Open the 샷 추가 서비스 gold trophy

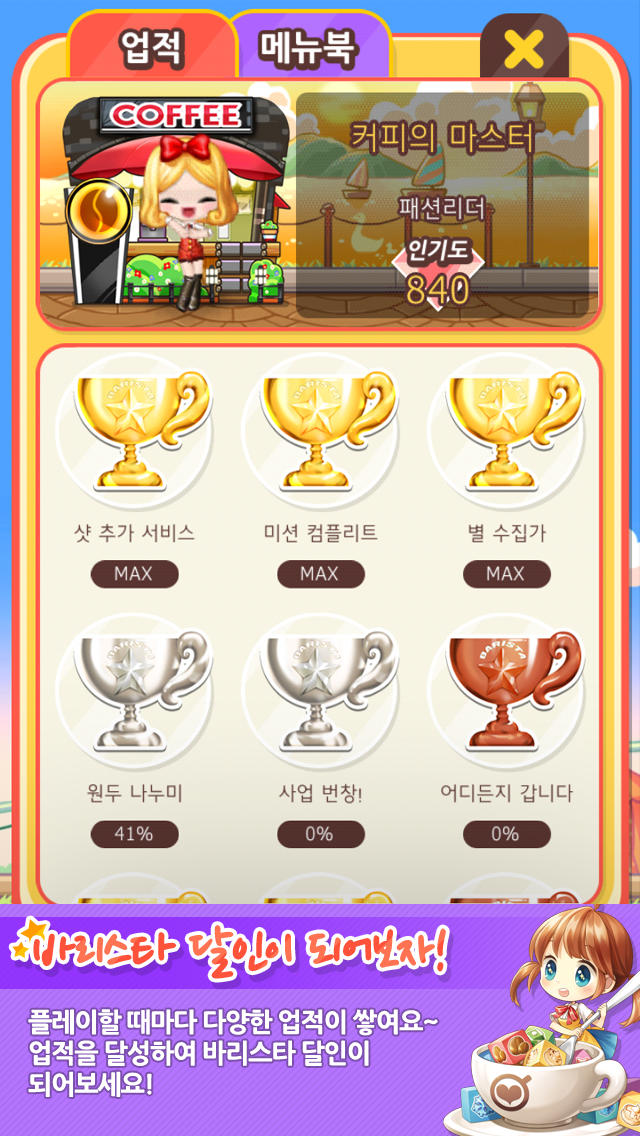[134, 432]
